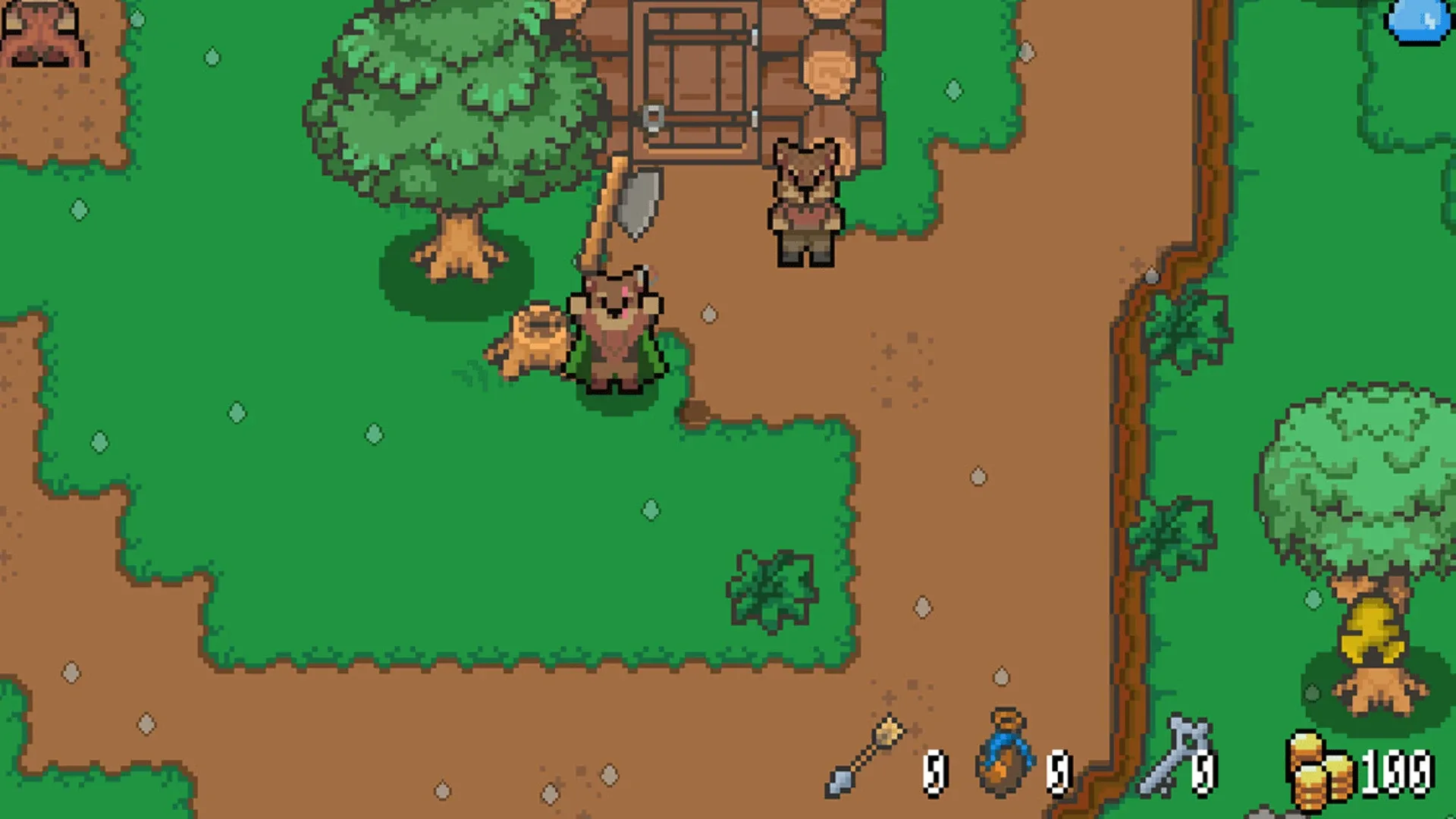Enter the wooden cabin door
The width and height of the screenshot is (1456, 819).
(x=695, y=82)
